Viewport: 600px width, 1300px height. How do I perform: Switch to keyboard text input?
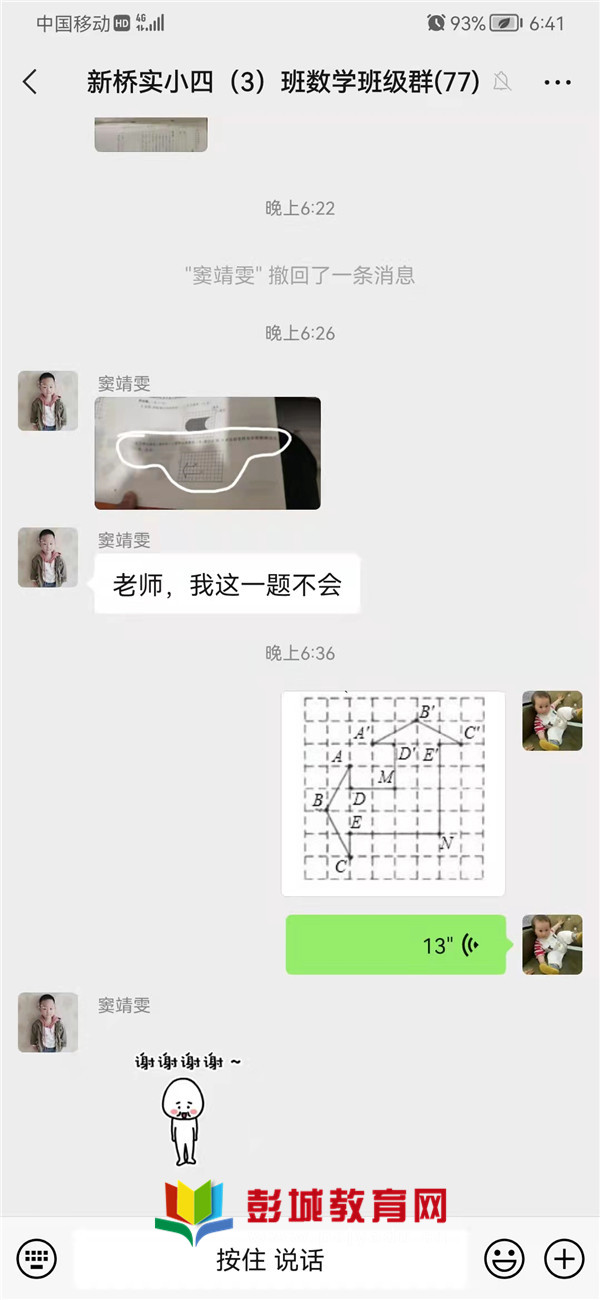tap(37, 1258)
